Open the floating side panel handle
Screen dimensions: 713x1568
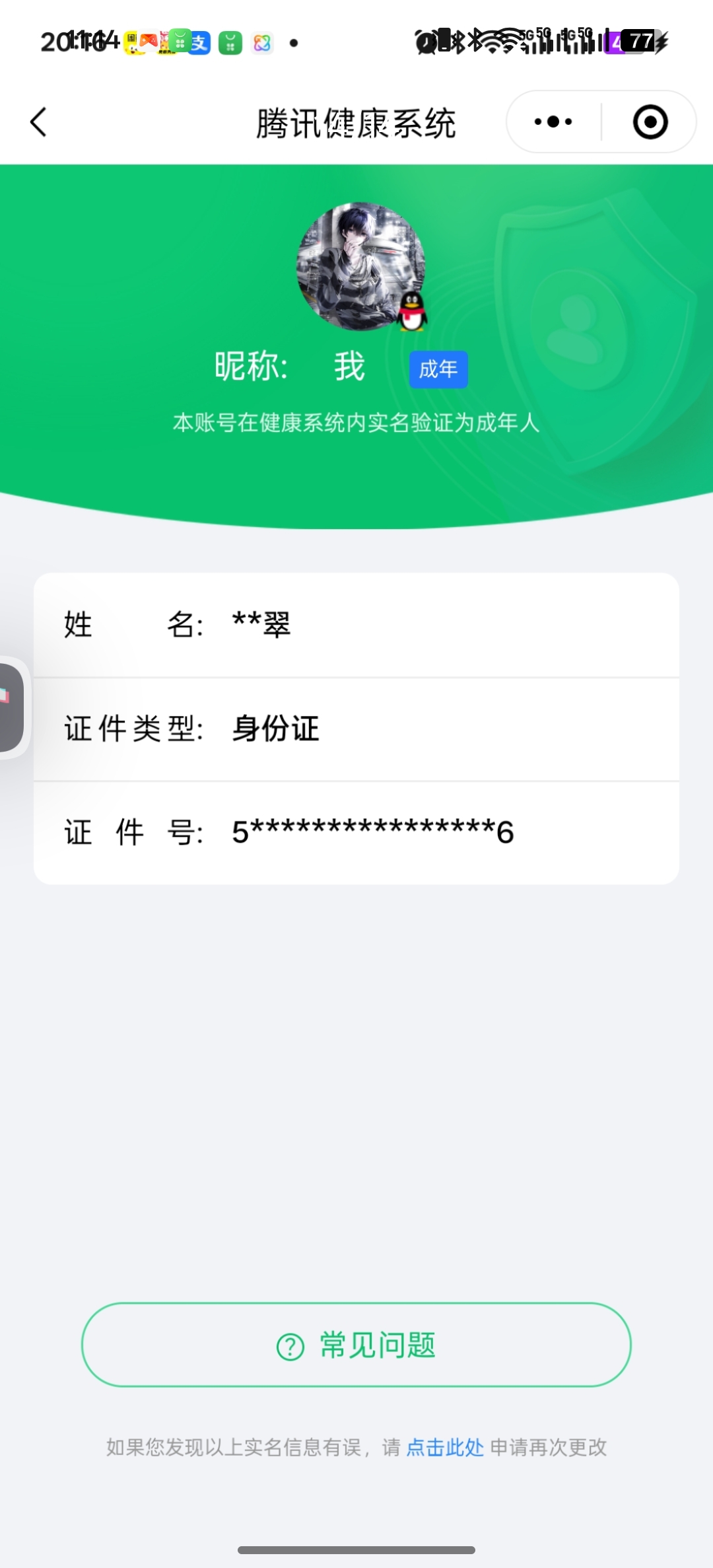12,707
